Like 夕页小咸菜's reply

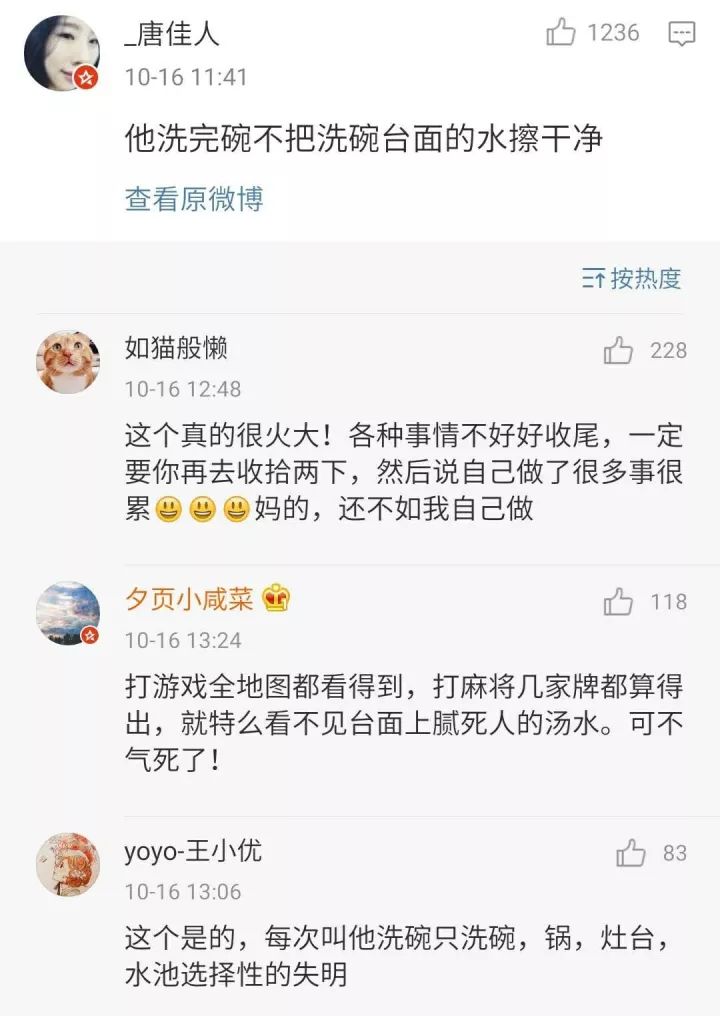pyautogui.click(x=619, y=602)
